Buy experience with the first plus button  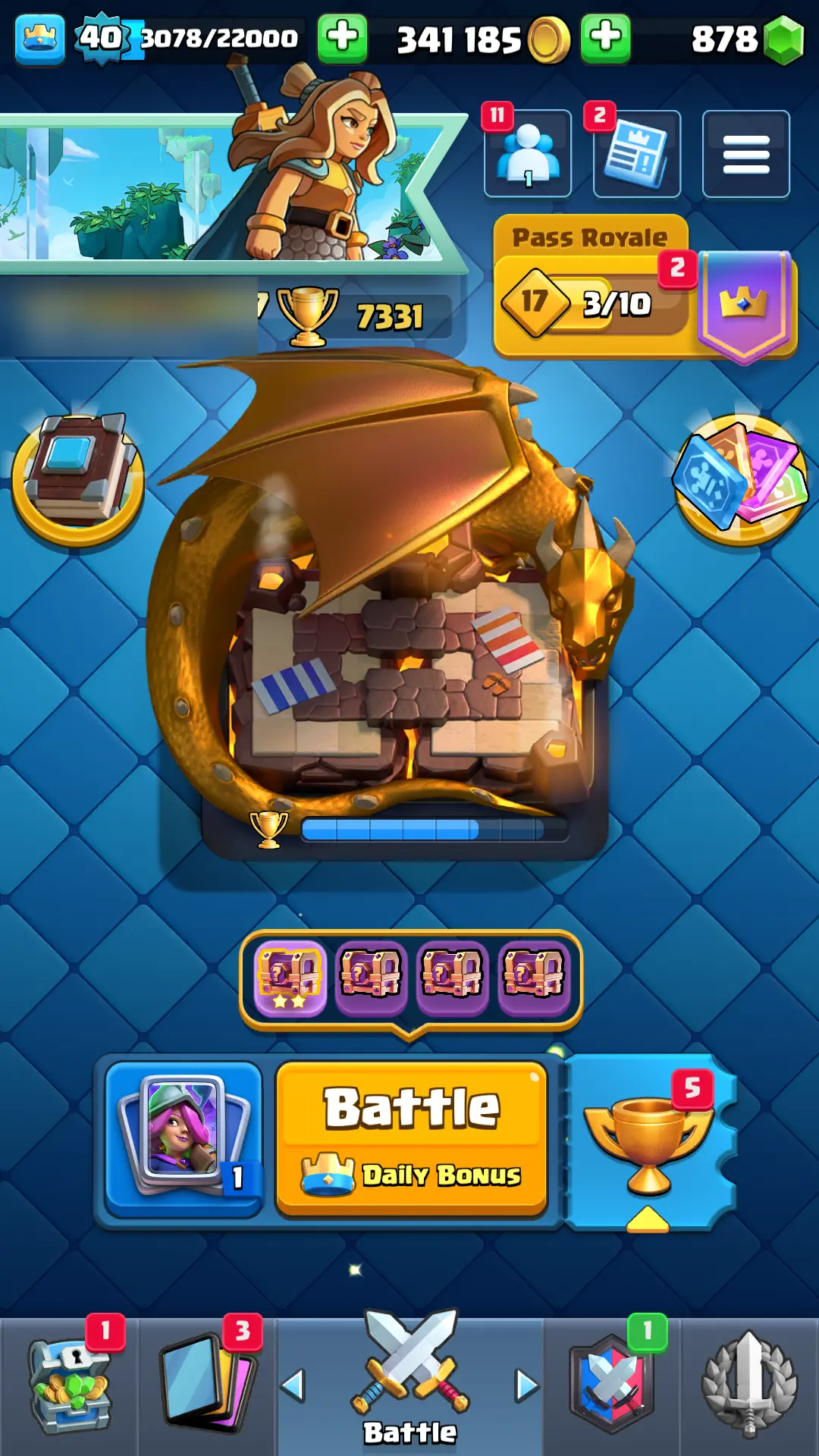point(342,38)
